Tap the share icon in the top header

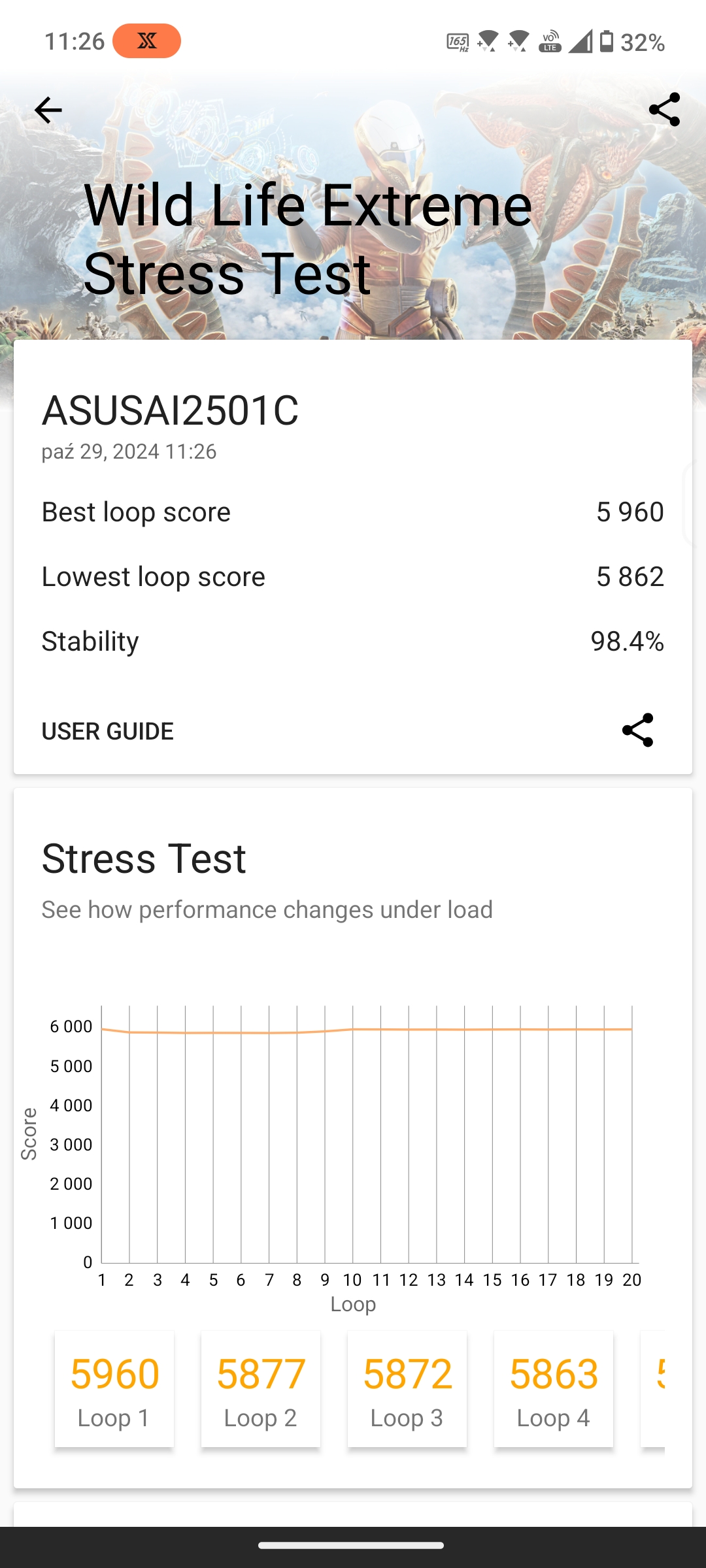(x=664, y=109)
